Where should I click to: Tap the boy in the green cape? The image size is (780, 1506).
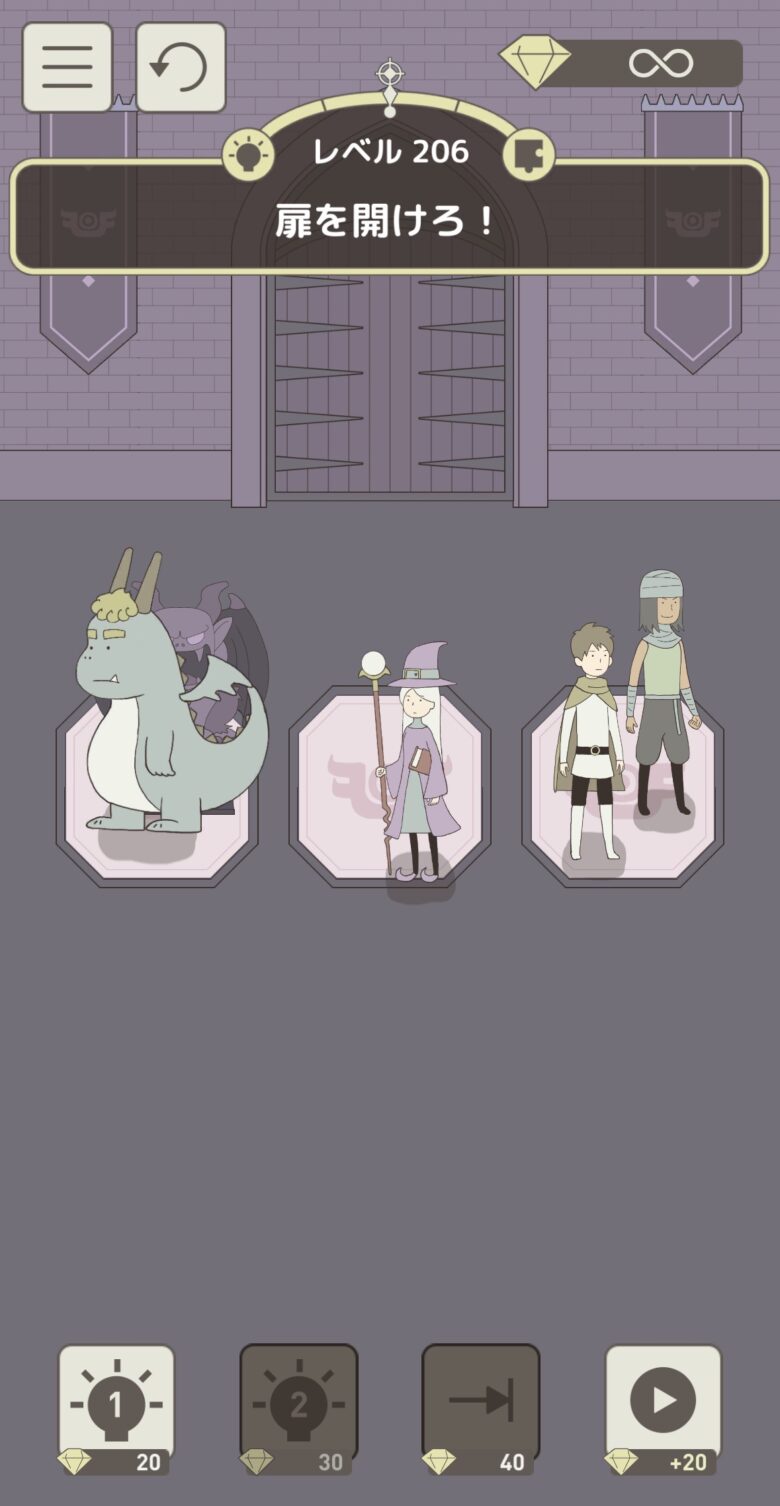589,740
